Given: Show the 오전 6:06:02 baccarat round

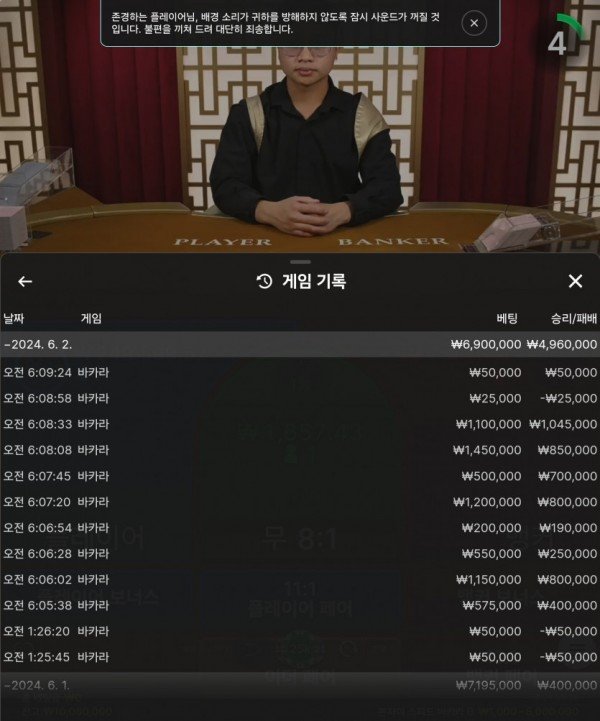Looking at the screenshot, I should 300,580.
